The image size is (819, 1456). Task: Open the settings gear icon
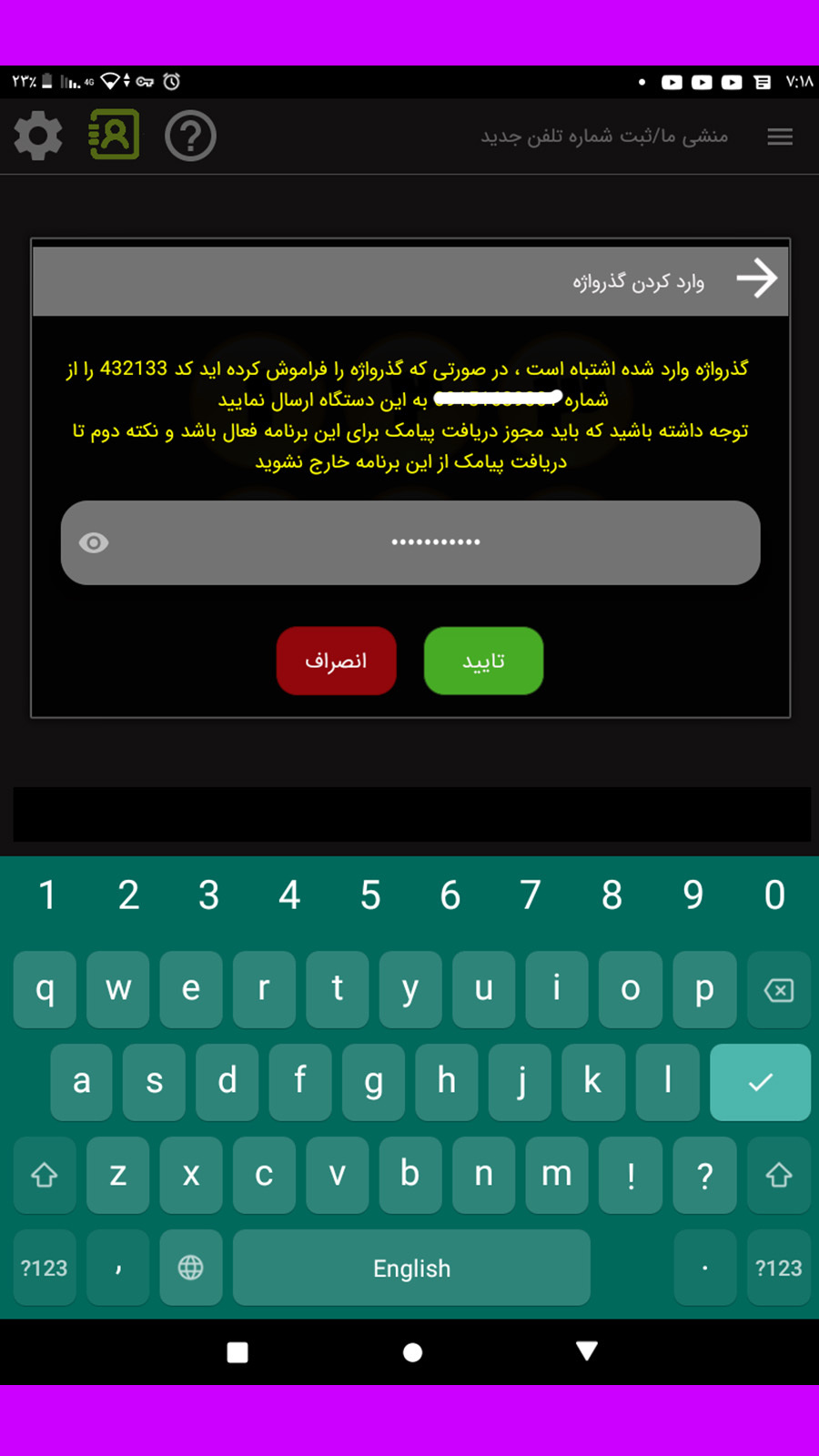[x=38, y=136]
